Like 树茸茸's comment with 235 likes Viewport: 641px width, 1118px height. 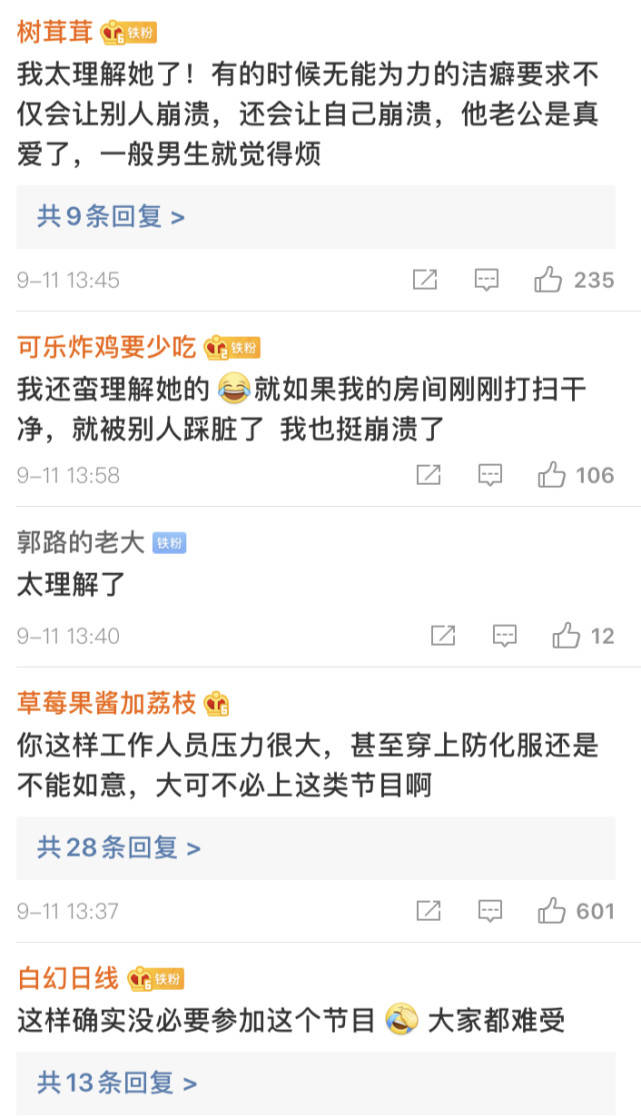(x=548, y=280)
